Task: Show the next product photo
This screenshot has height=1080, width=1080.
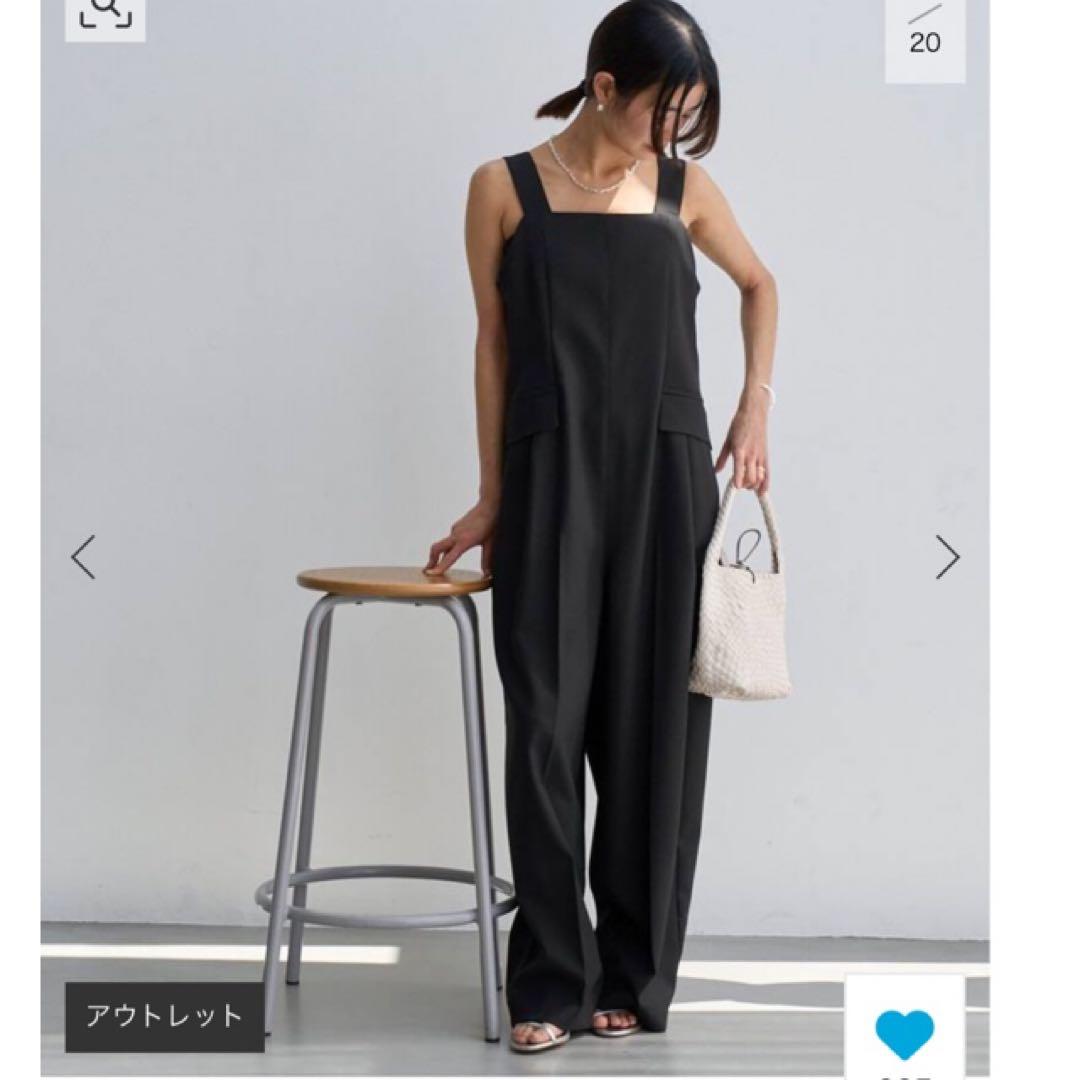Action: coord(947,557)
